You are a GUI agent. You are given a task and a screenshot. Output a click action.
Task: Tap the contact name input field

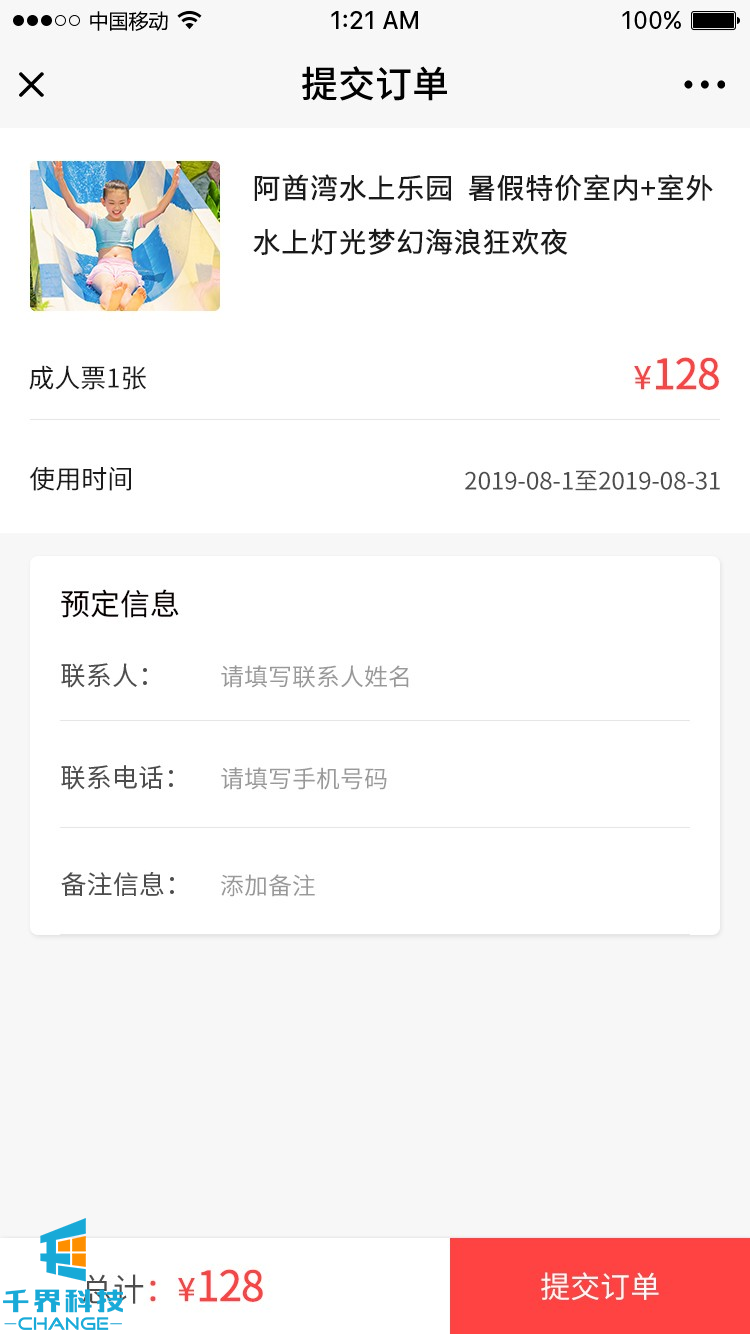[x=450, y=677]
